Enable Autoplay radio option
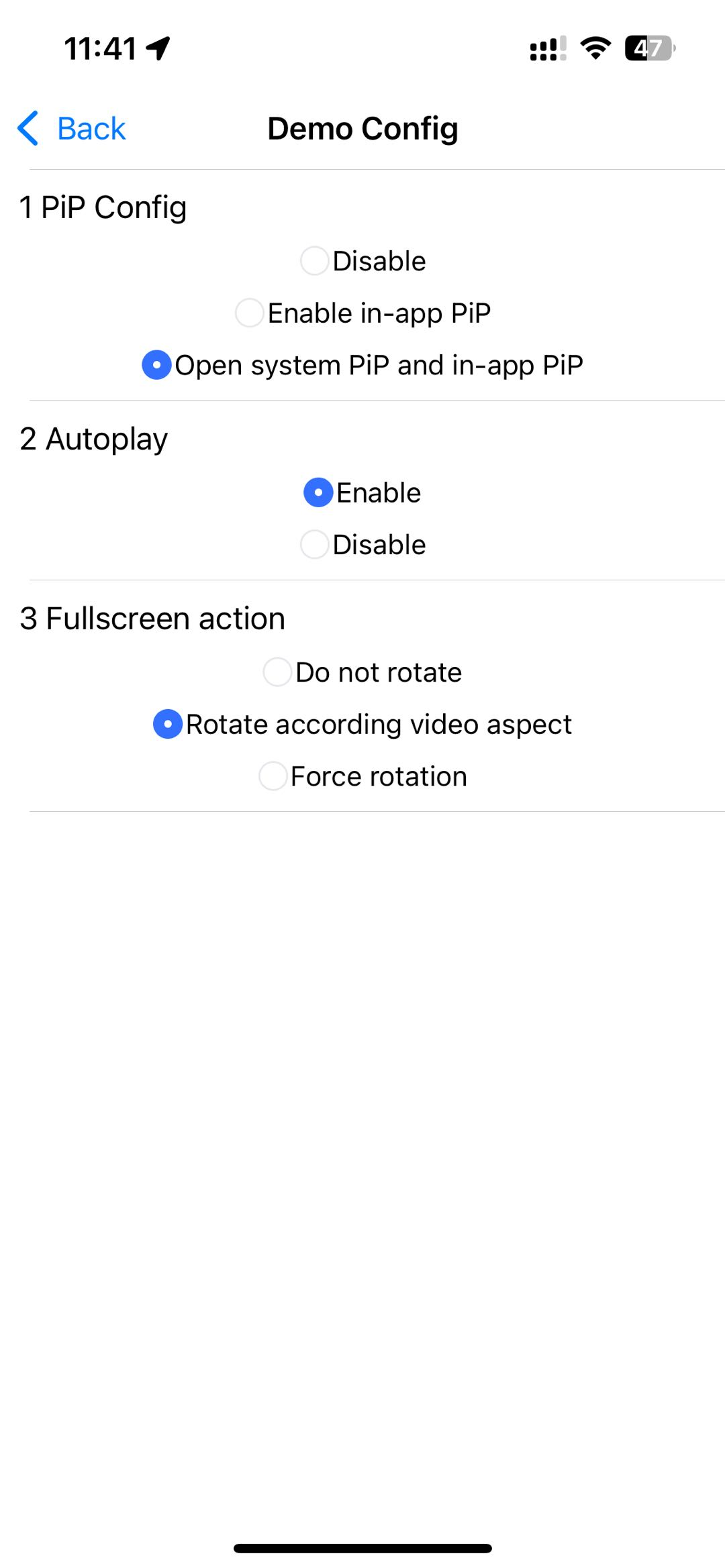Viewport: 725px width, 1568px height. [362, 492]
